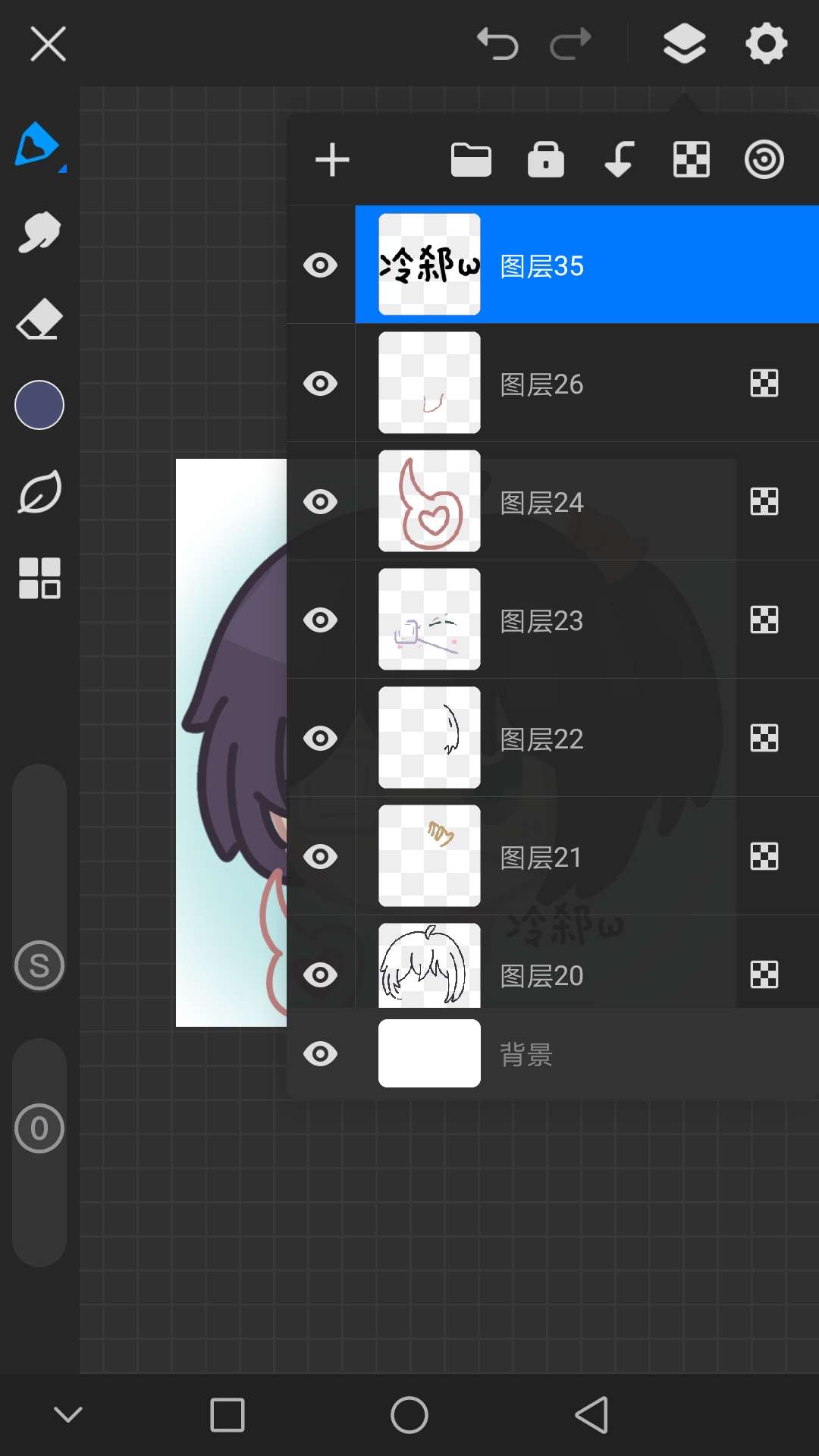The width and height of the screenshot is (819, 1456).
Task: Open the current color swatch
Action: coord(39,405)
